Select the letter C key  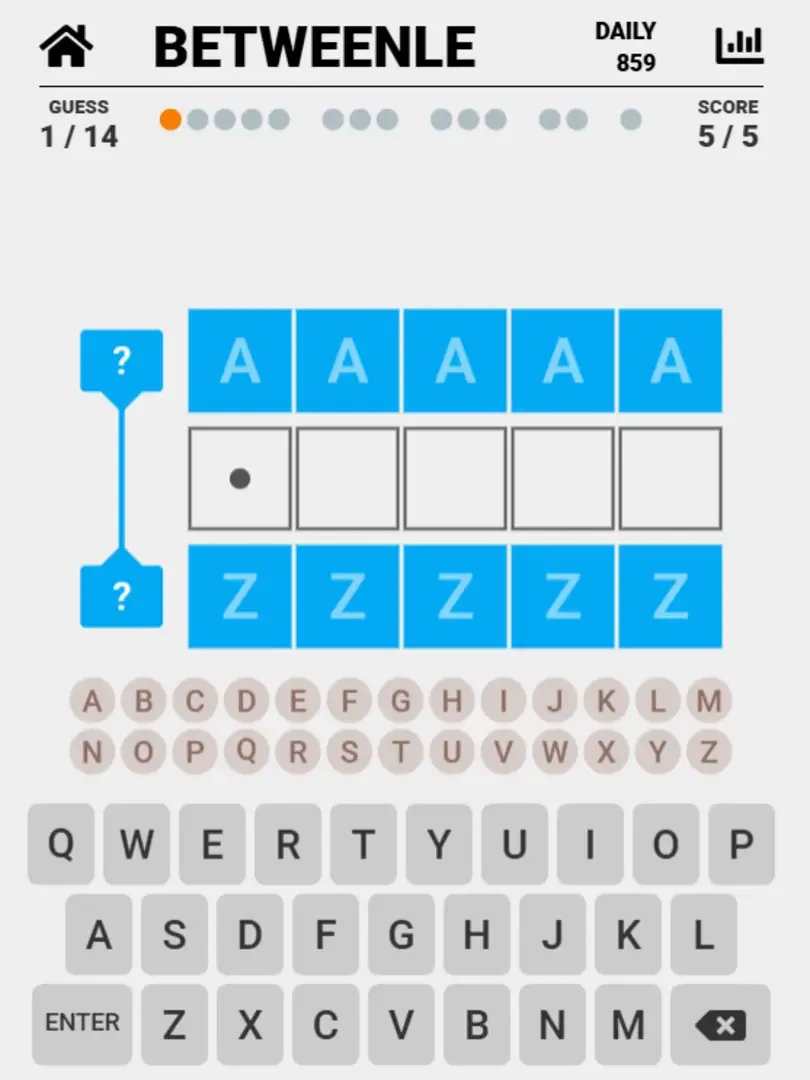pyautogui.click(x=325, y=1024)
